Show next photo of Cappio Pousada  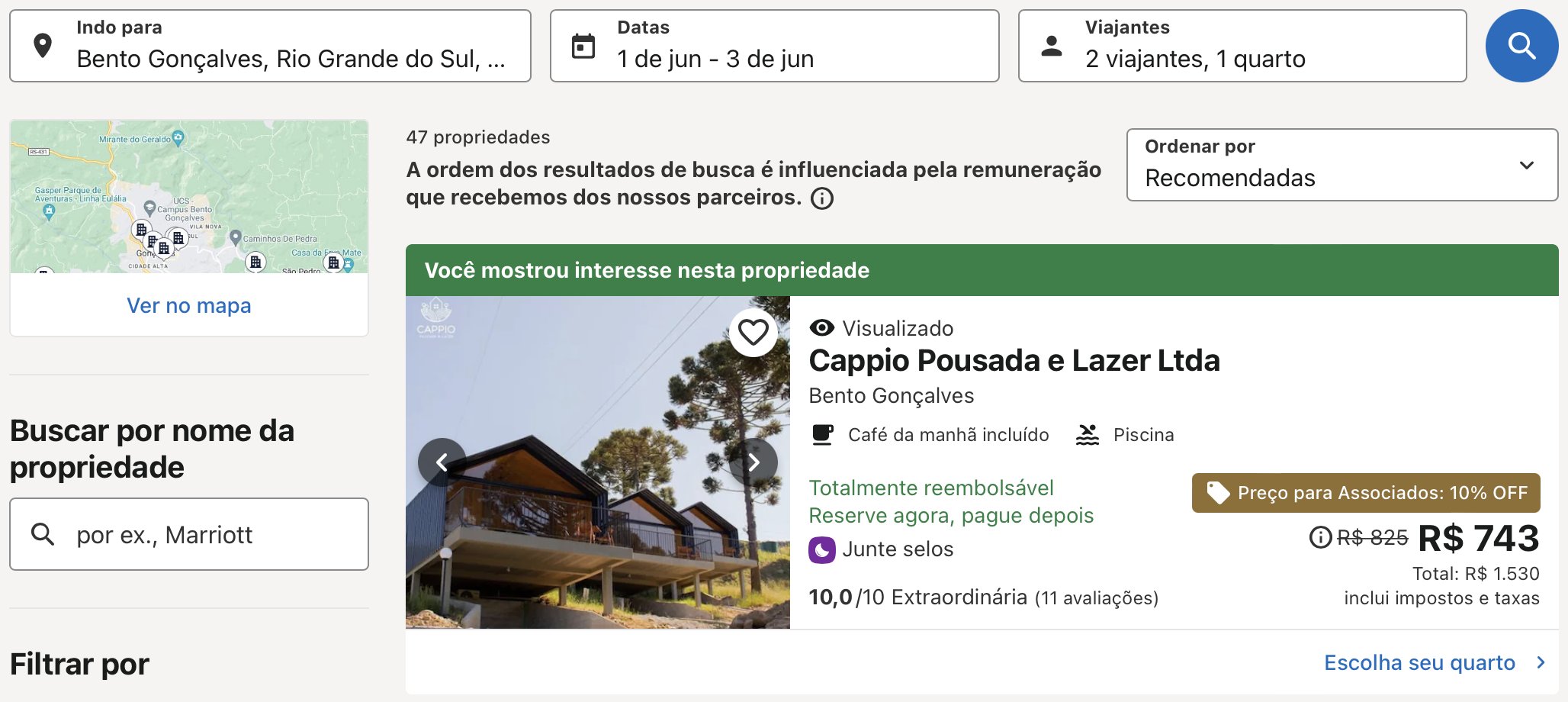pyautogui.click(x=753, y=462)
